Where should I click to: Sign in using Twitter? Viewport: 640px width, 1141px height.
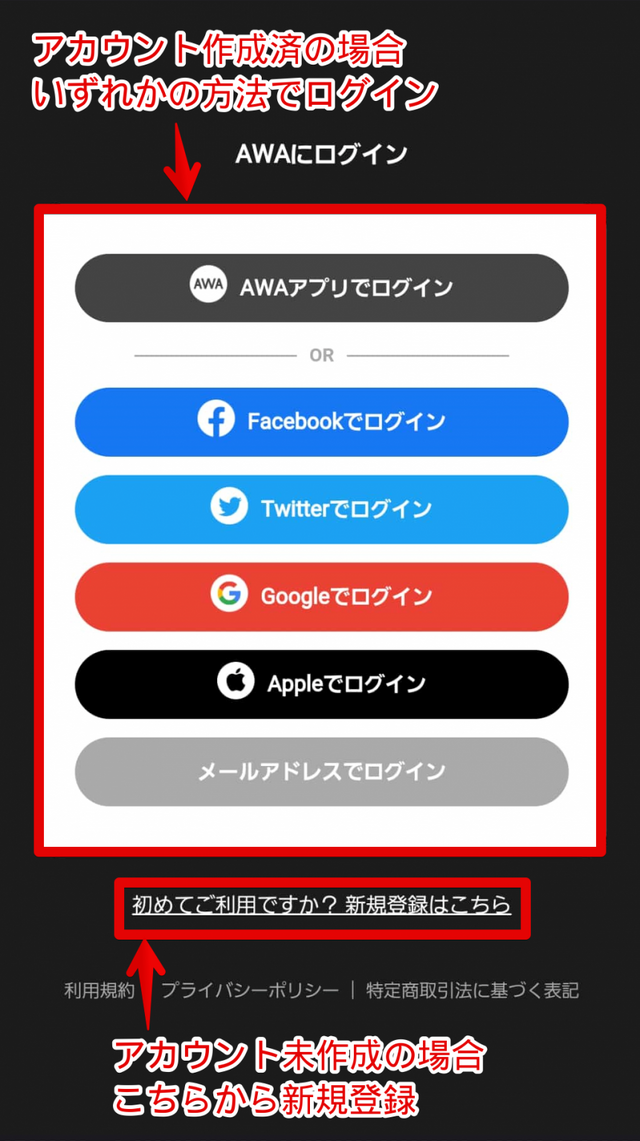coord(321,508)
